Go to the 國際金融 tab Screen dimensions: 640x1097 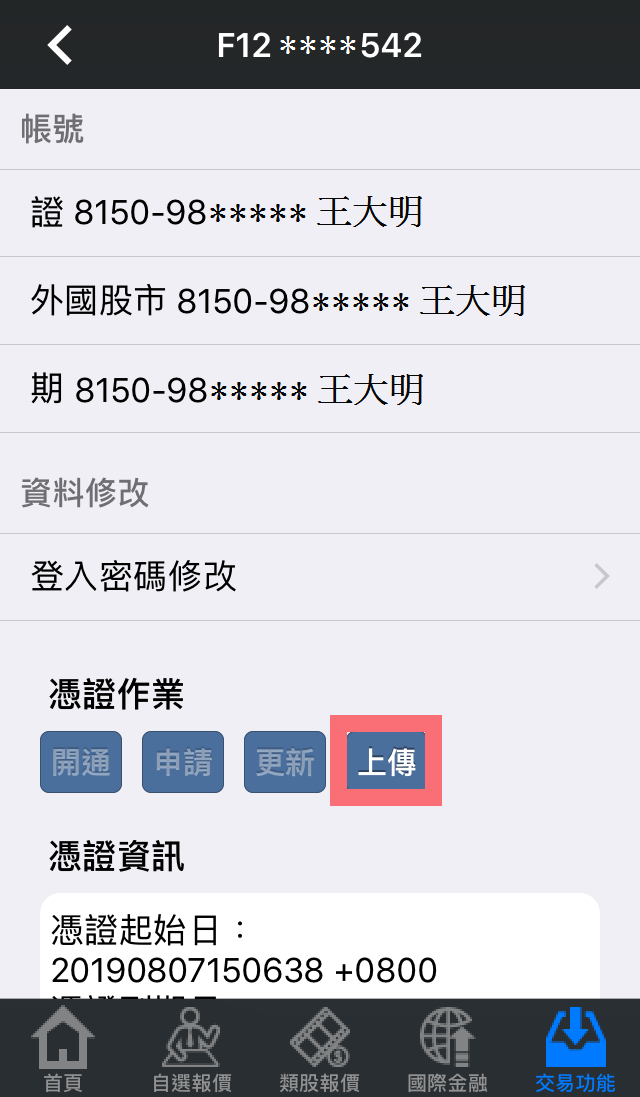[x=447, y=1050]
